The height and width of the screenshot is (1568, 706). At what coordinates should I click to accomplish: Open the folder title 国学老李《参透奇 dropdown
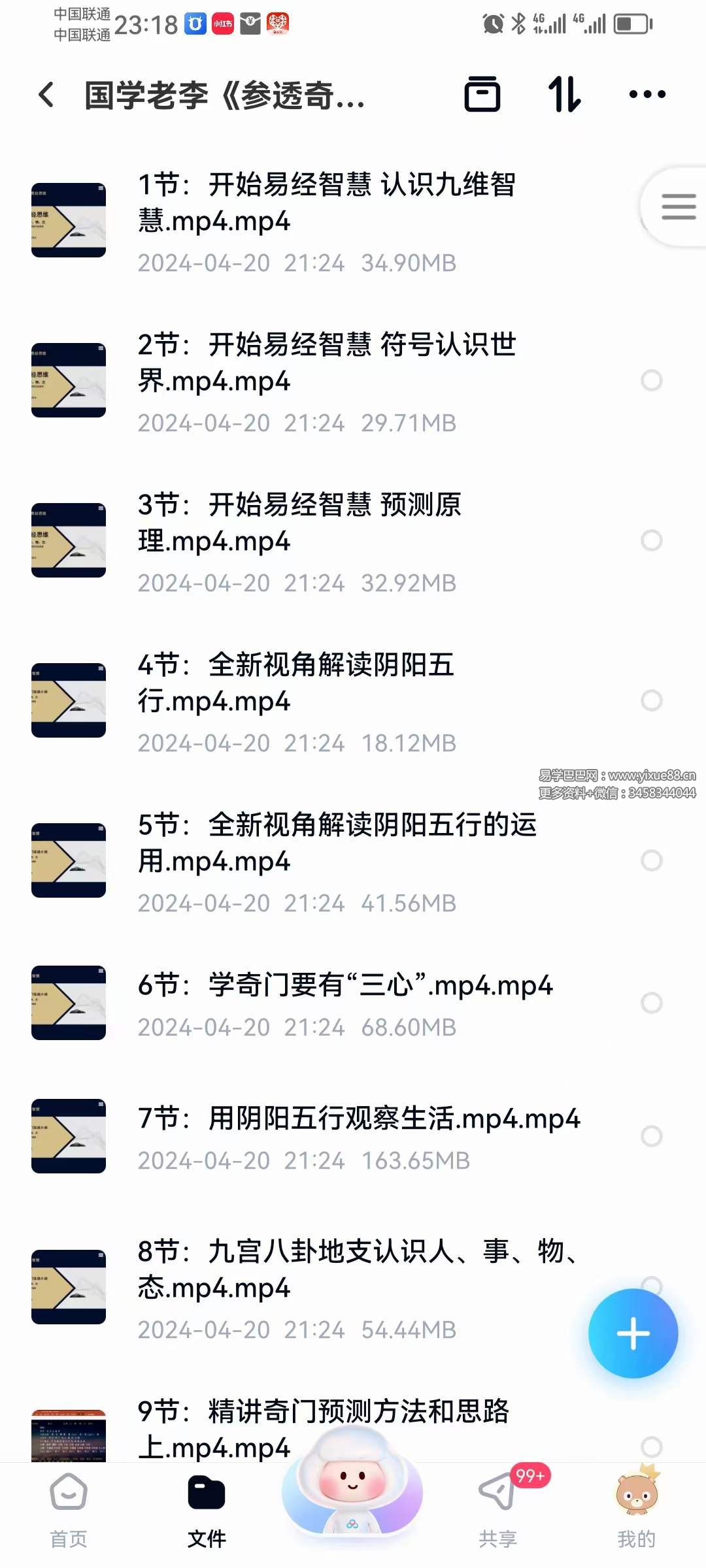[x=222, y=95]
